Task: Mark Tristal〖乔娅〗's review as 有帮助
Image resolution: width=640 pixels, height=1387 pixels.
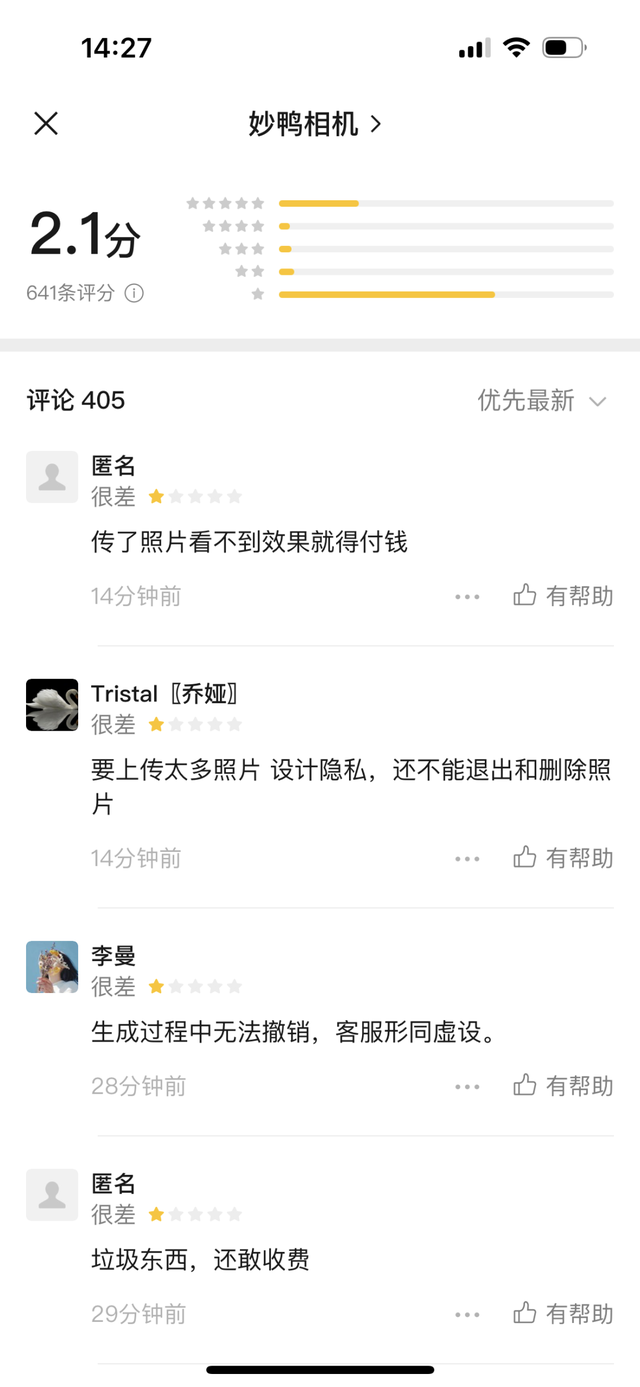Action: [563, 858]
